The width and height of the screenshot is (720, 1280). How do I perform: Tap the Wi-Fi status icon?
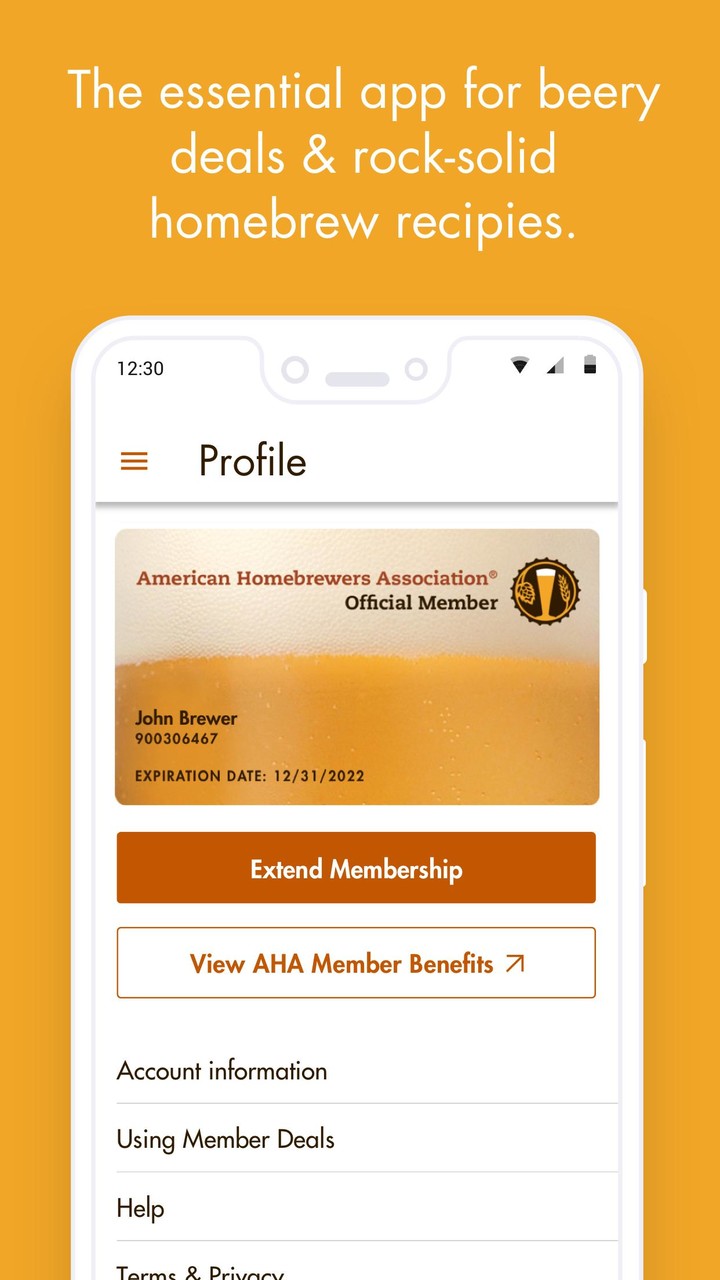click(520, 366)
